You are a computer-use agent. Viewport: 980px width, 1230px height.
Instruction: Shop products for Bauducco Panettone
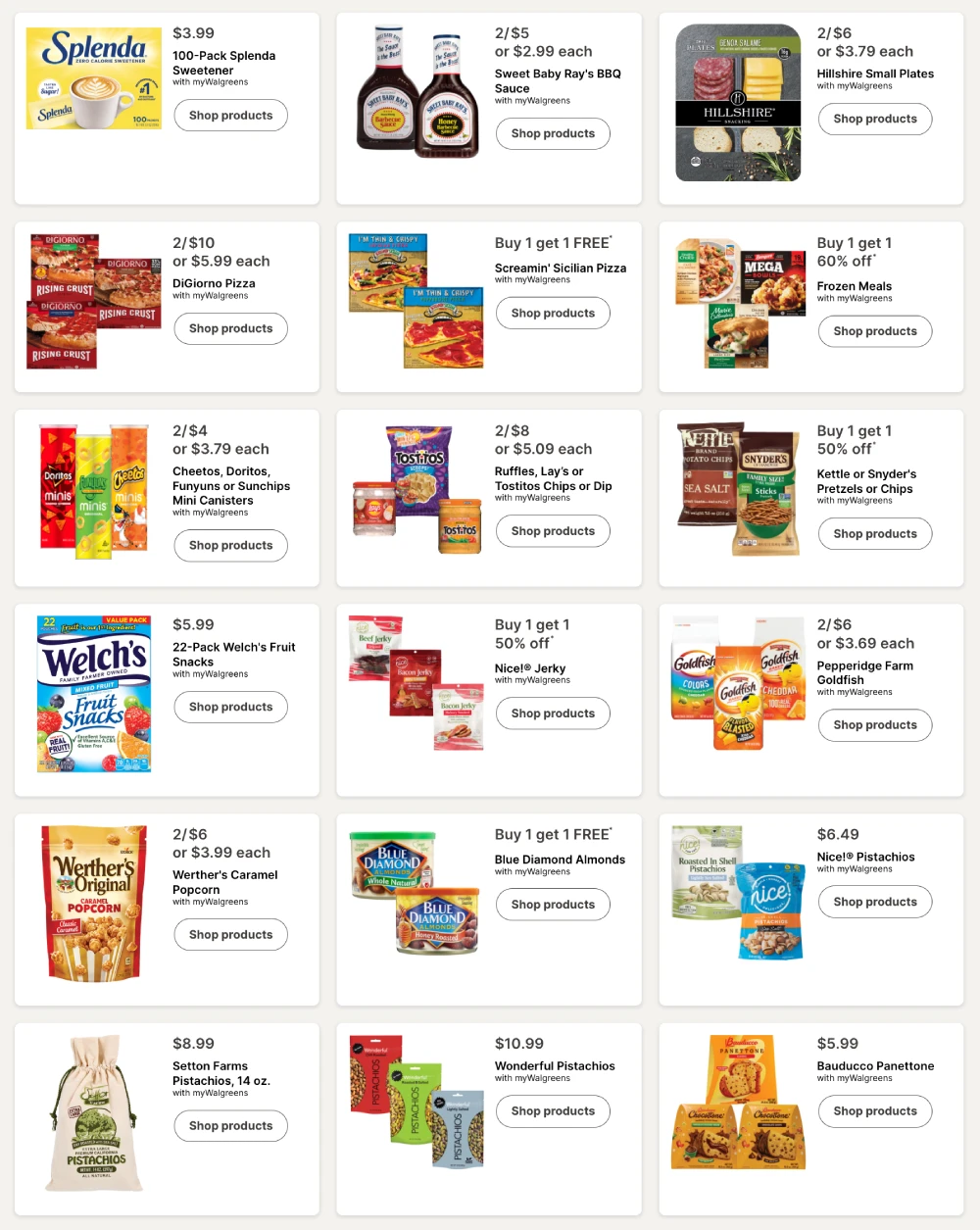click(x=874, y=1111)
